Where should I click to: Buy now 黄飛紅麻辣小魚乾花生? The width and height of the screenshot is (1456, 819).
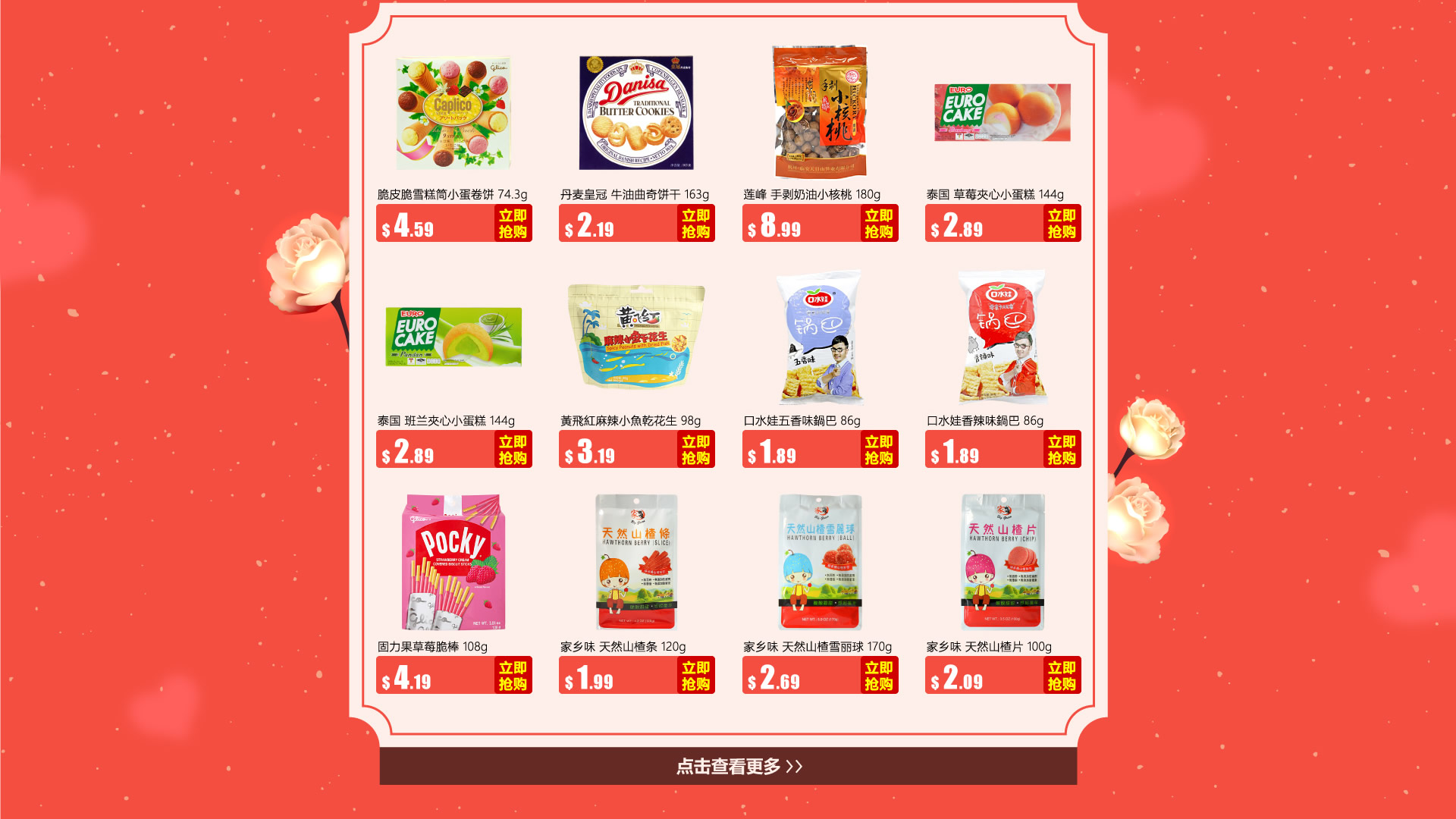tap(695, 450)
